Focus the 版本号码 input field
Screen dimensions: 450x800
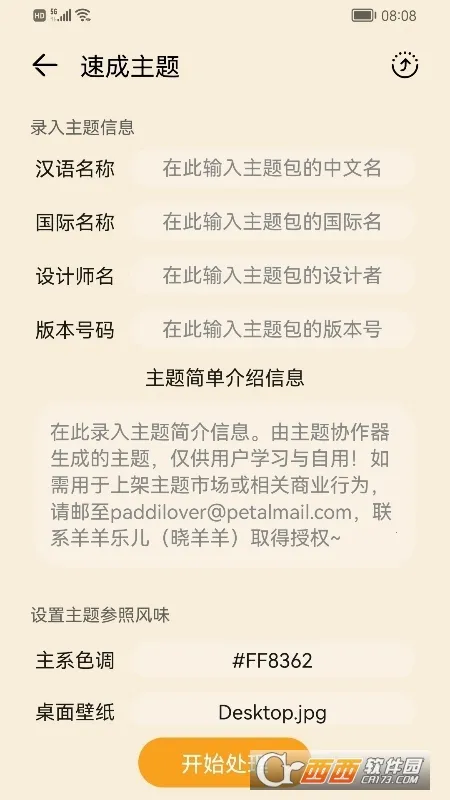click(272, 330)
